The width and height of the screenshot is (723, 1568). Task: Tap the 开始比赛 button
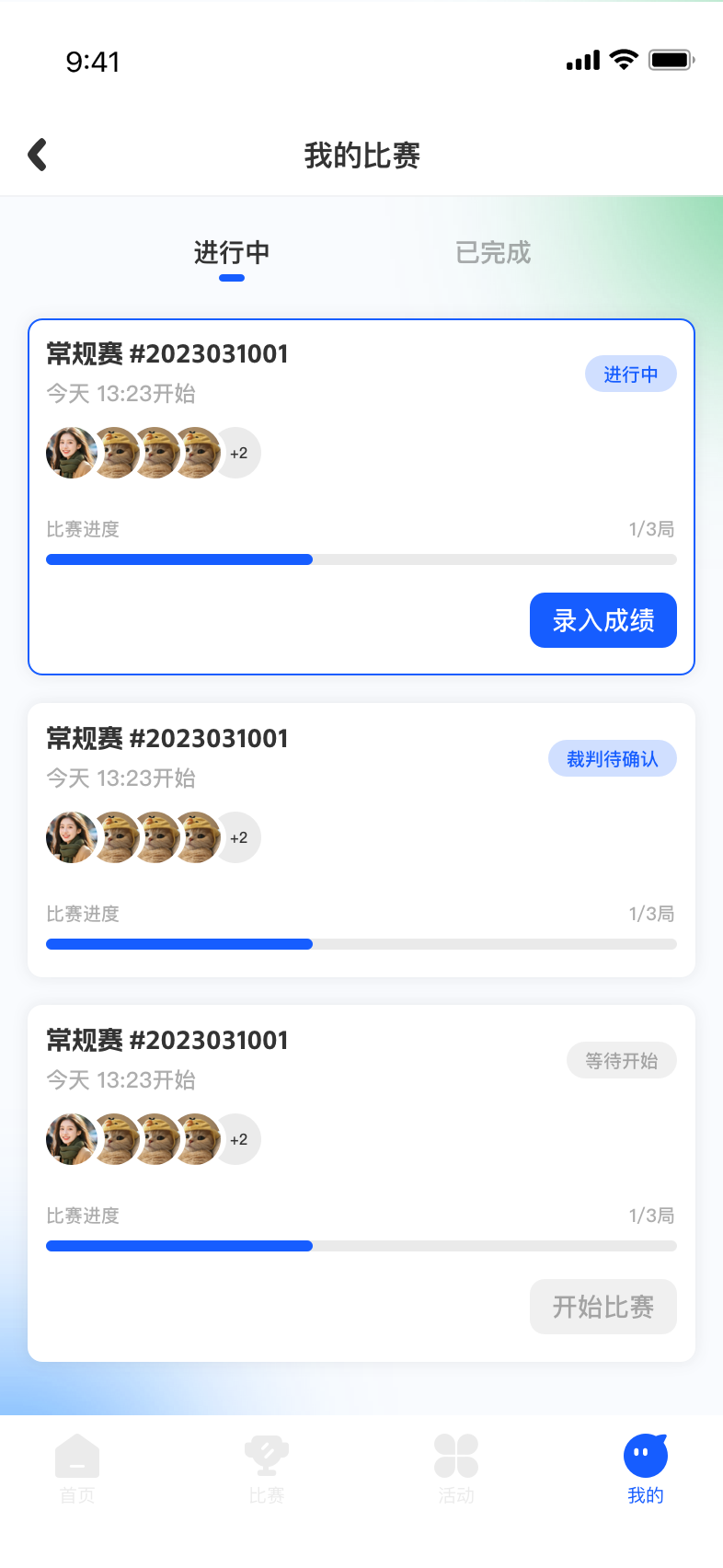(x=602, y=1307)
